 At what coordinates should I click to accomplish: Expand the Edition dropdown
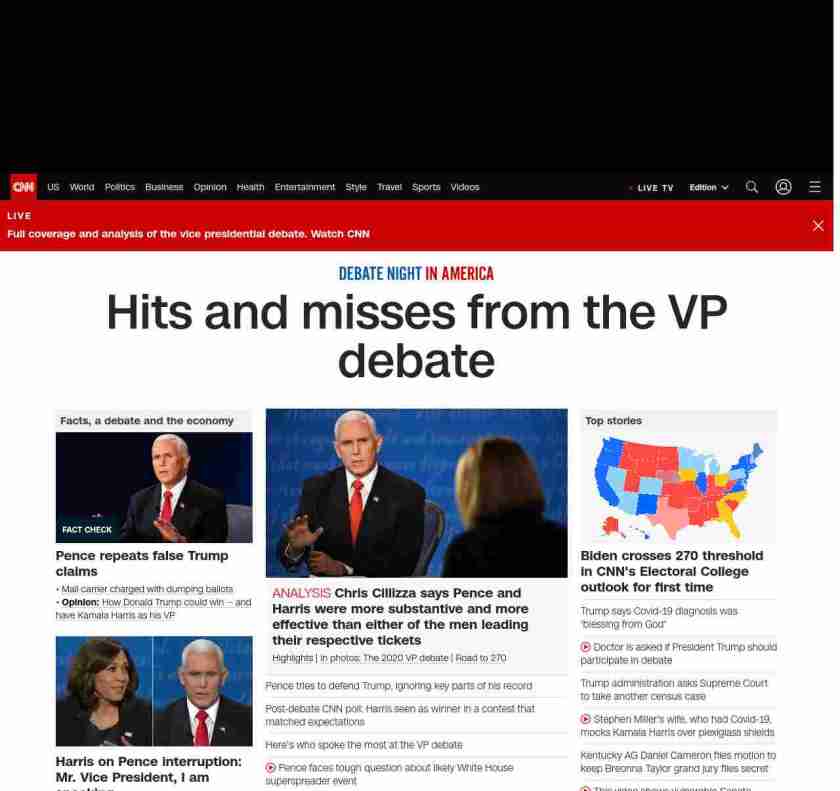708,188
